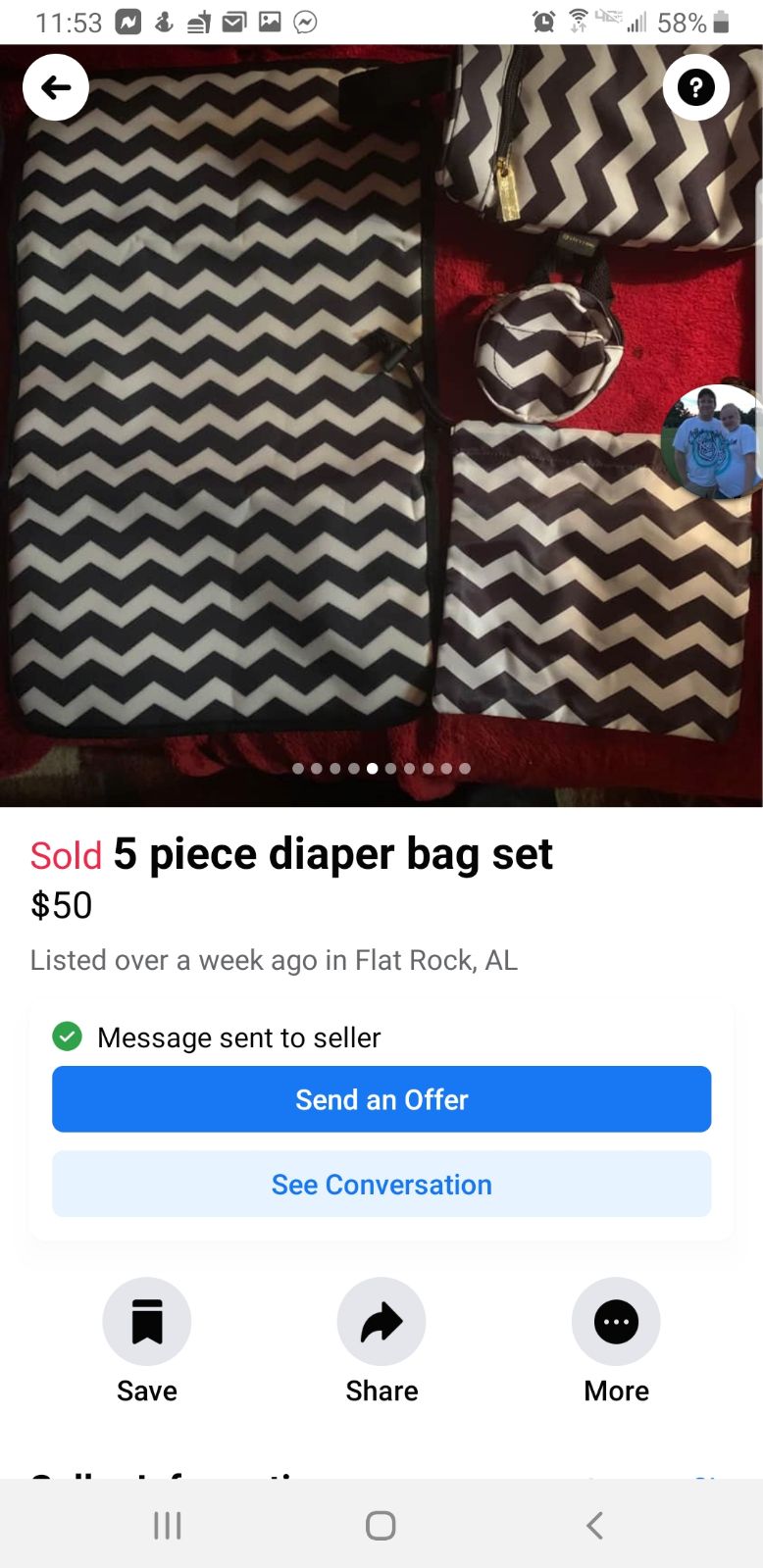Open See Conversation with seller

click(381, 1185)
